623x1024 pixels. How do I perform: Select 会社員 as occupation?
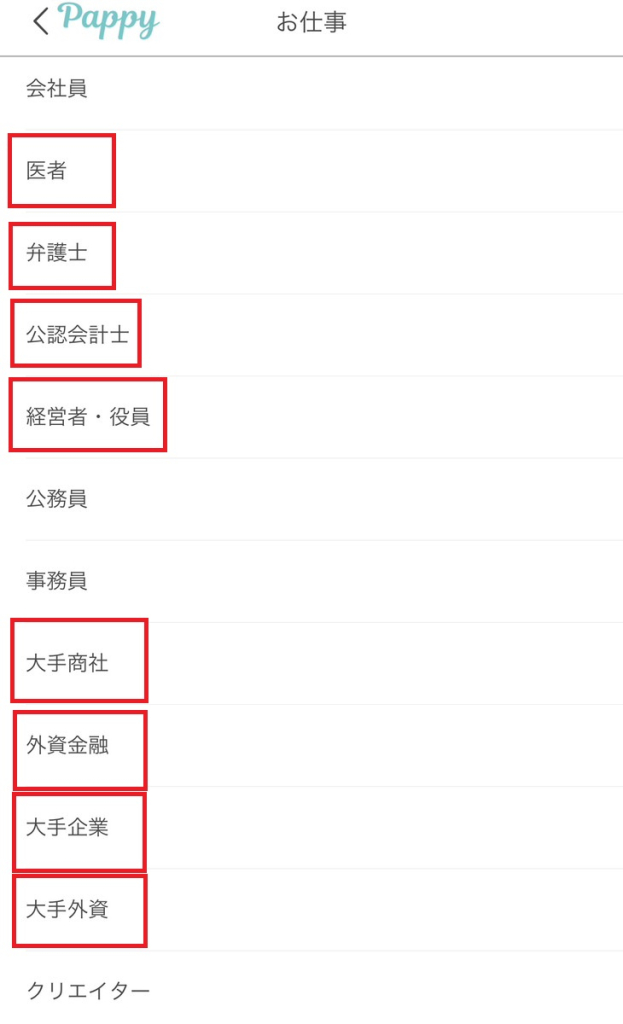coord(312,89)
